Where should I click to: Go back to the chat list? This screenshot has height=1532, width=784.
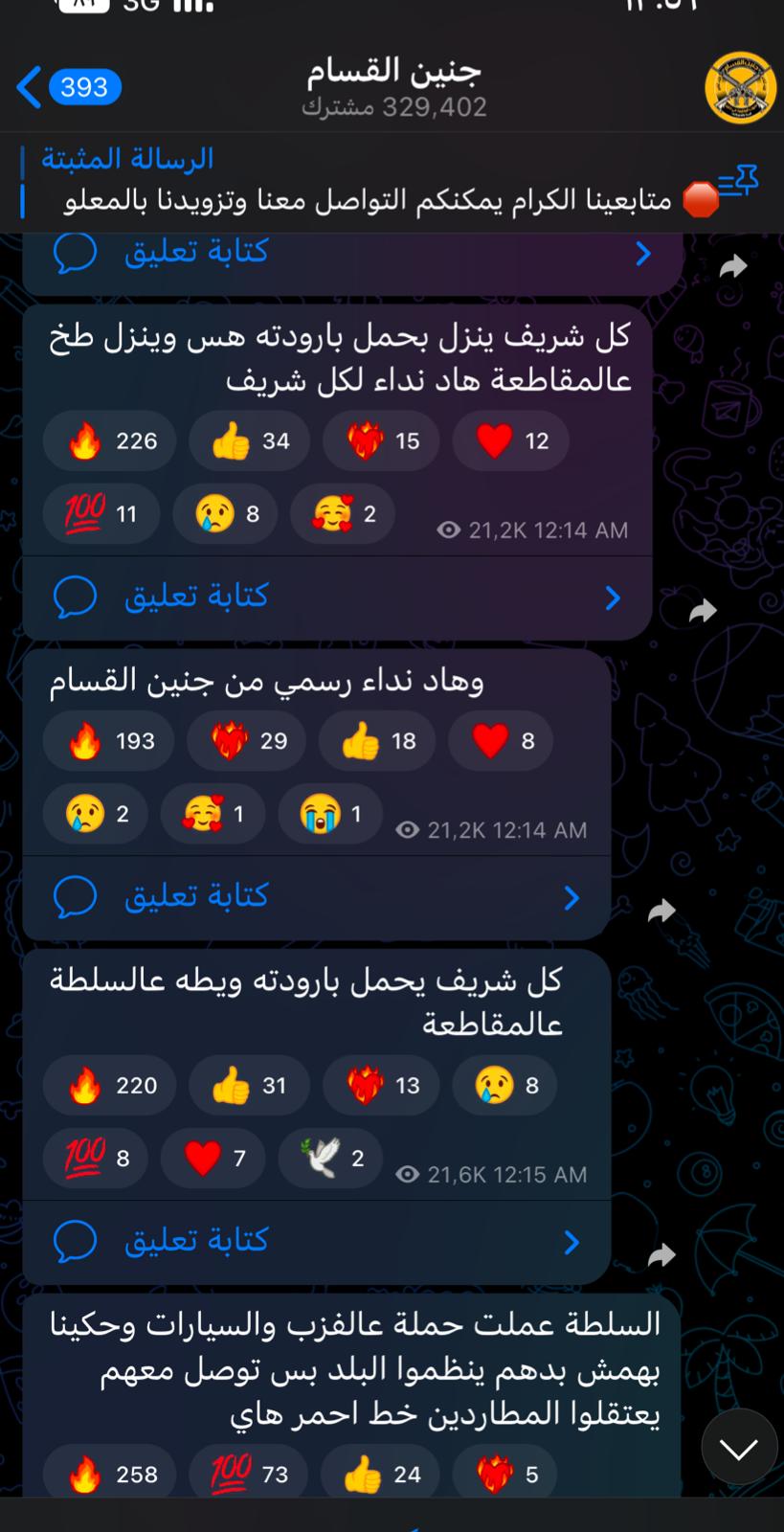point(67,88)
